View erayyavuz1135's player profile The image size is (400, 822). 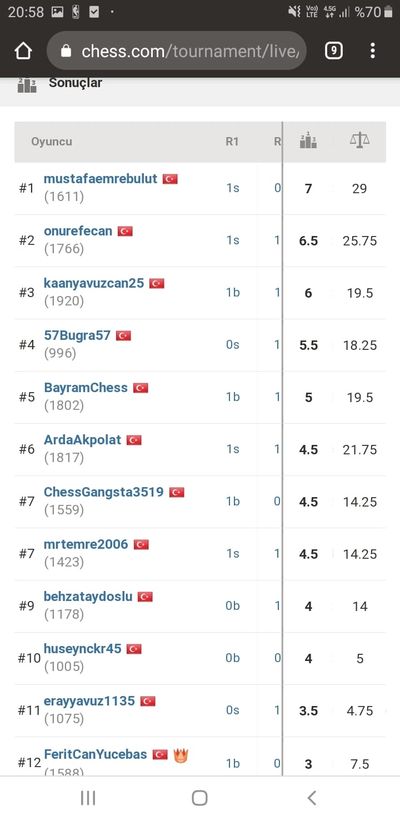pyautogui.click(x=89, y=700)
